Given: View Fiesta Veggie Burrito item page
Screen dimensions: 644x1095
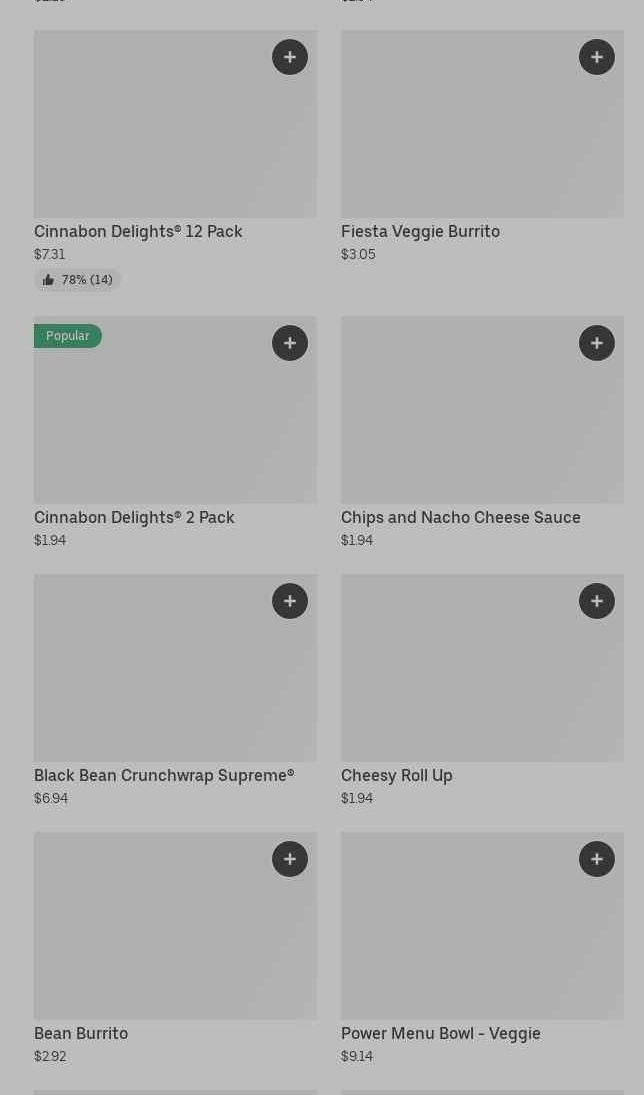Looking at the screenshot, I should (482, 147).
